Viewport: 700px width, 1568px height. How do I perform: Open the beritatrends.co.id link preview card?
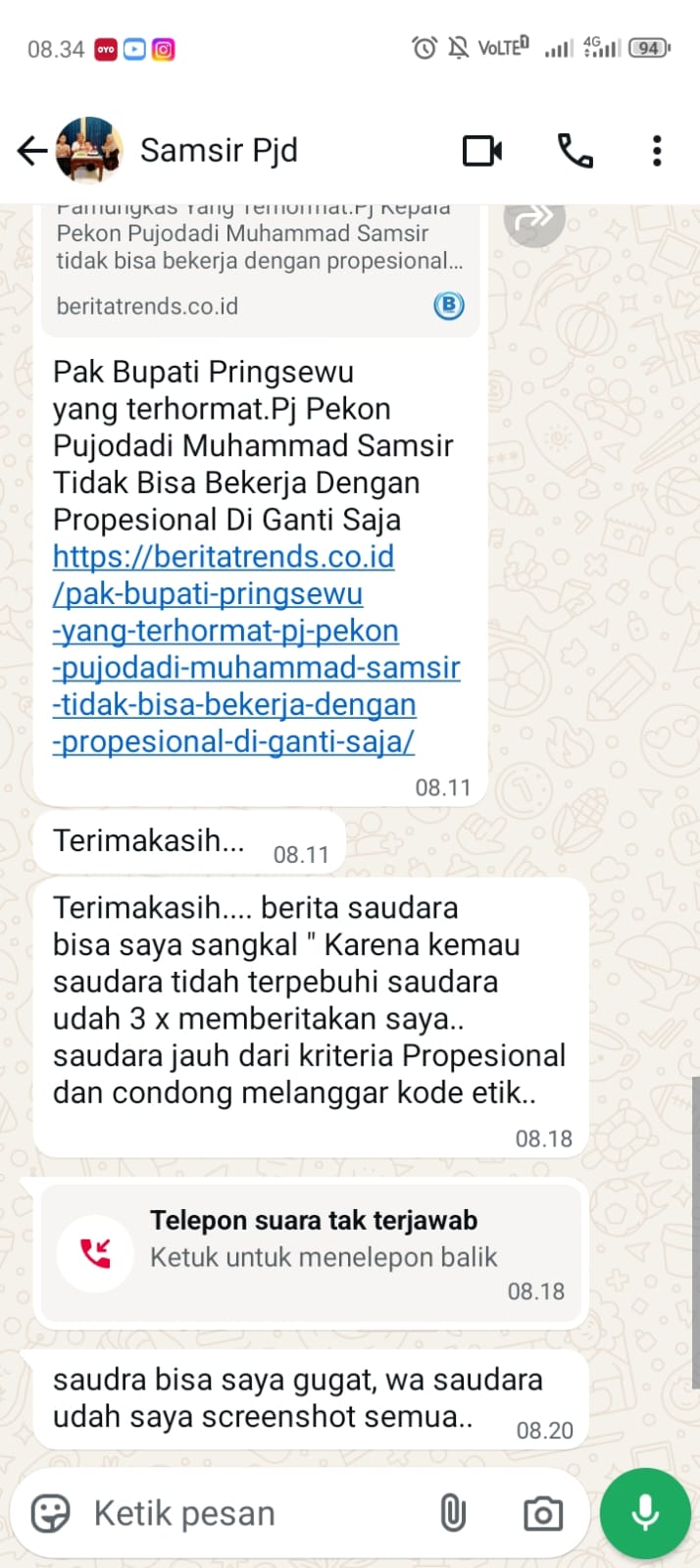(257, 265)
